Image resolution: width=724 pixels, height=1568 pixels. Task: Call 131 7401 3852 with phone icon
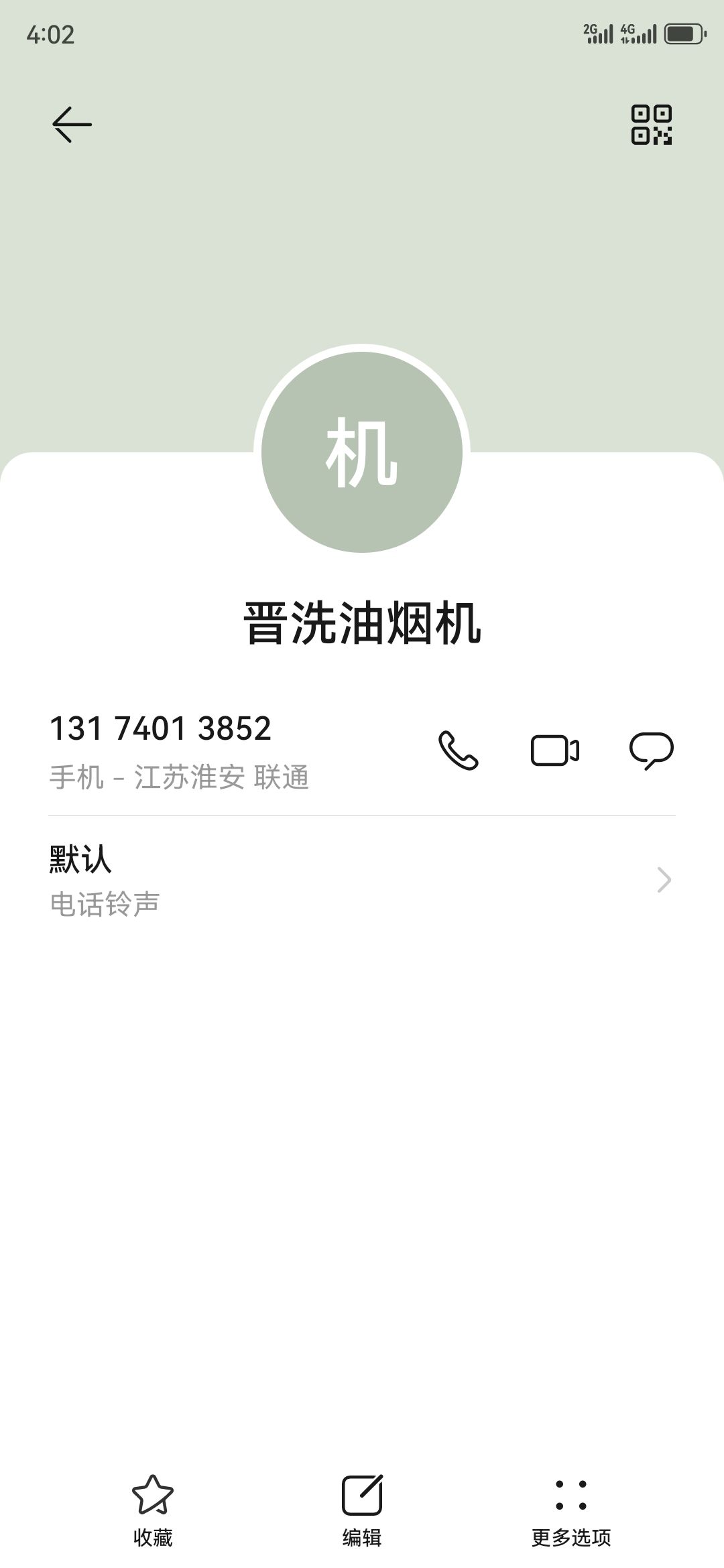(x=459, y=750)
